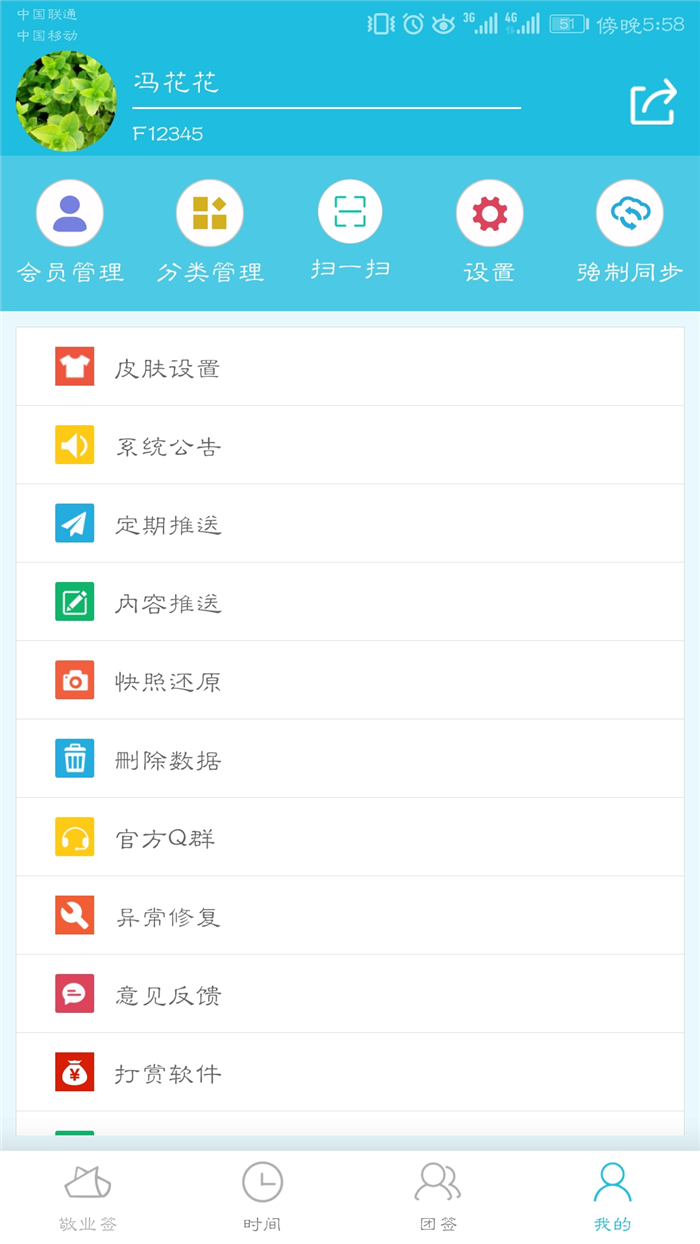
Task: Open 异常修复 repair option
Action: tap(350, 915)
